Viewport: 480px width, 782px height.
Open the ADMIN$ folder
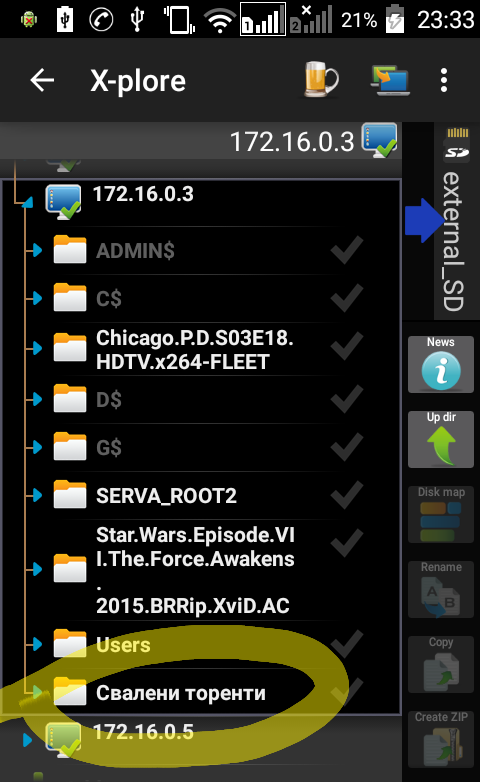202,250
